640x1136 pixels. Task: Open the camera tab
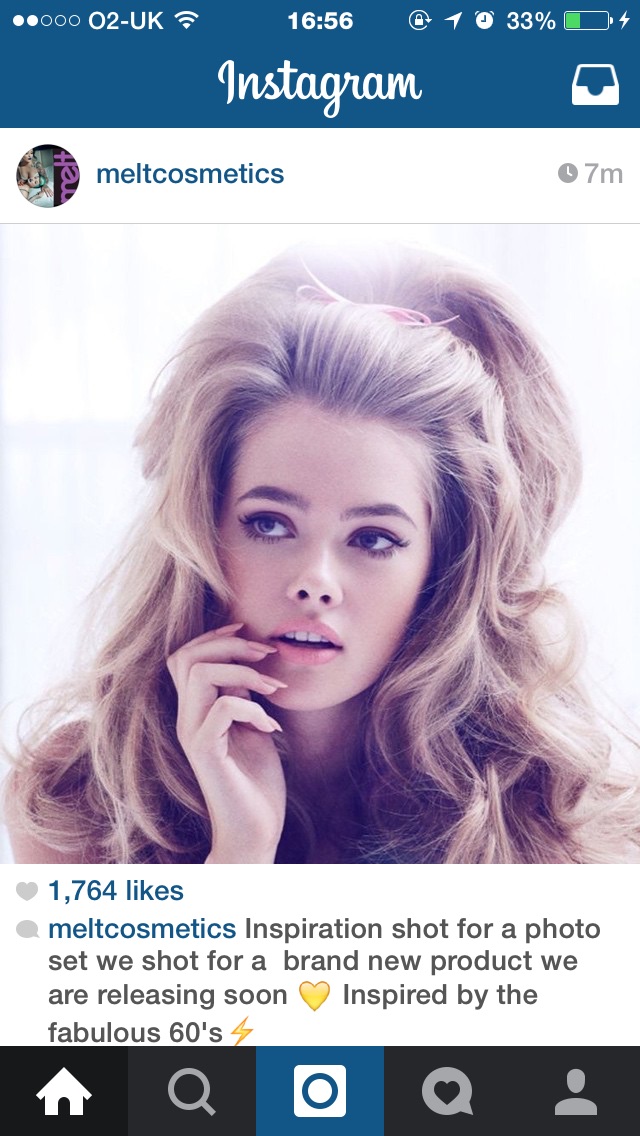pyautogui.click(x=320, y=1091)
